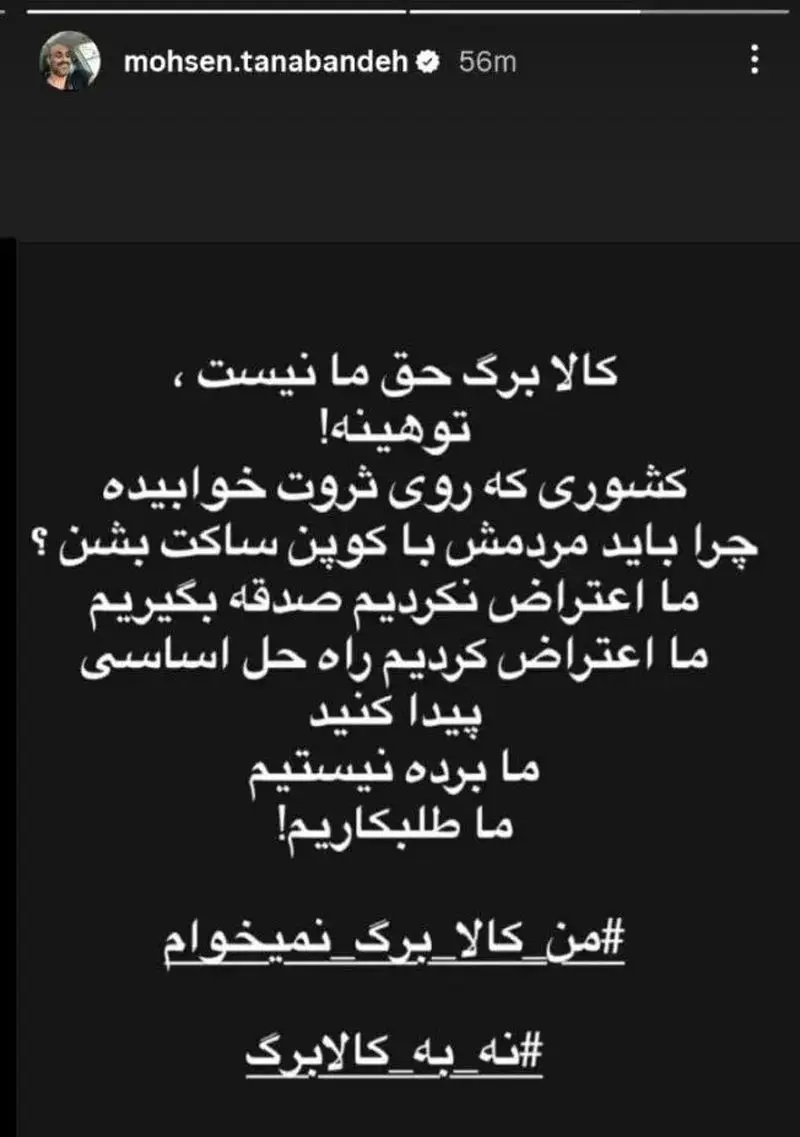Click the story progress bar at the top
This screenshot has width=800, height=1137.
click(400, 10)
